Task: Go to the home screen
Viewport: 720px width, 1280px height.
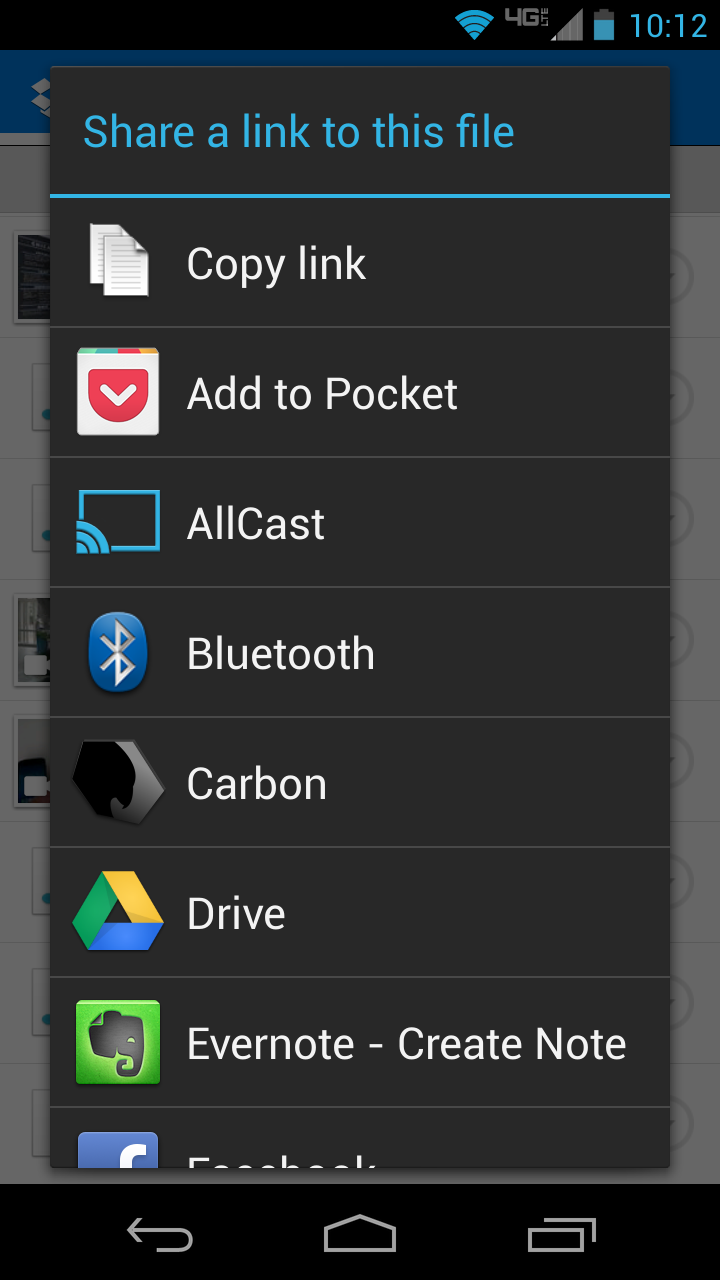Action: [x=360, y=1233]
